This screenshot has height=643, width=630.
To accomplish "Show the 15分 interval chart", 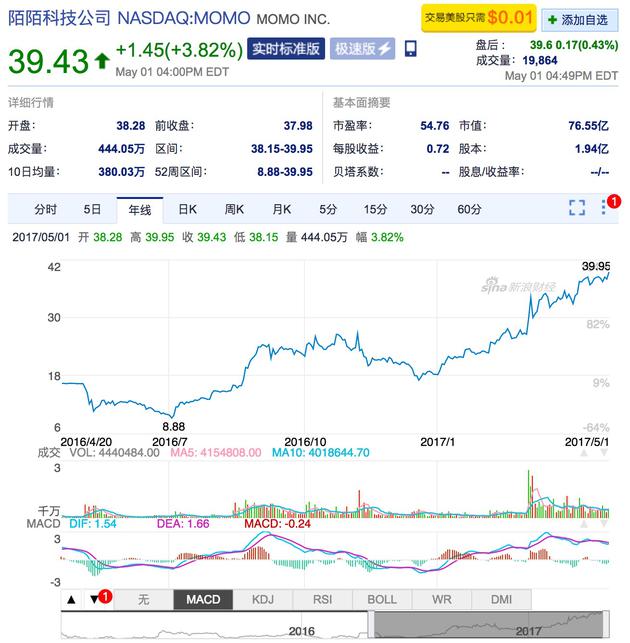I will point(375,209).
